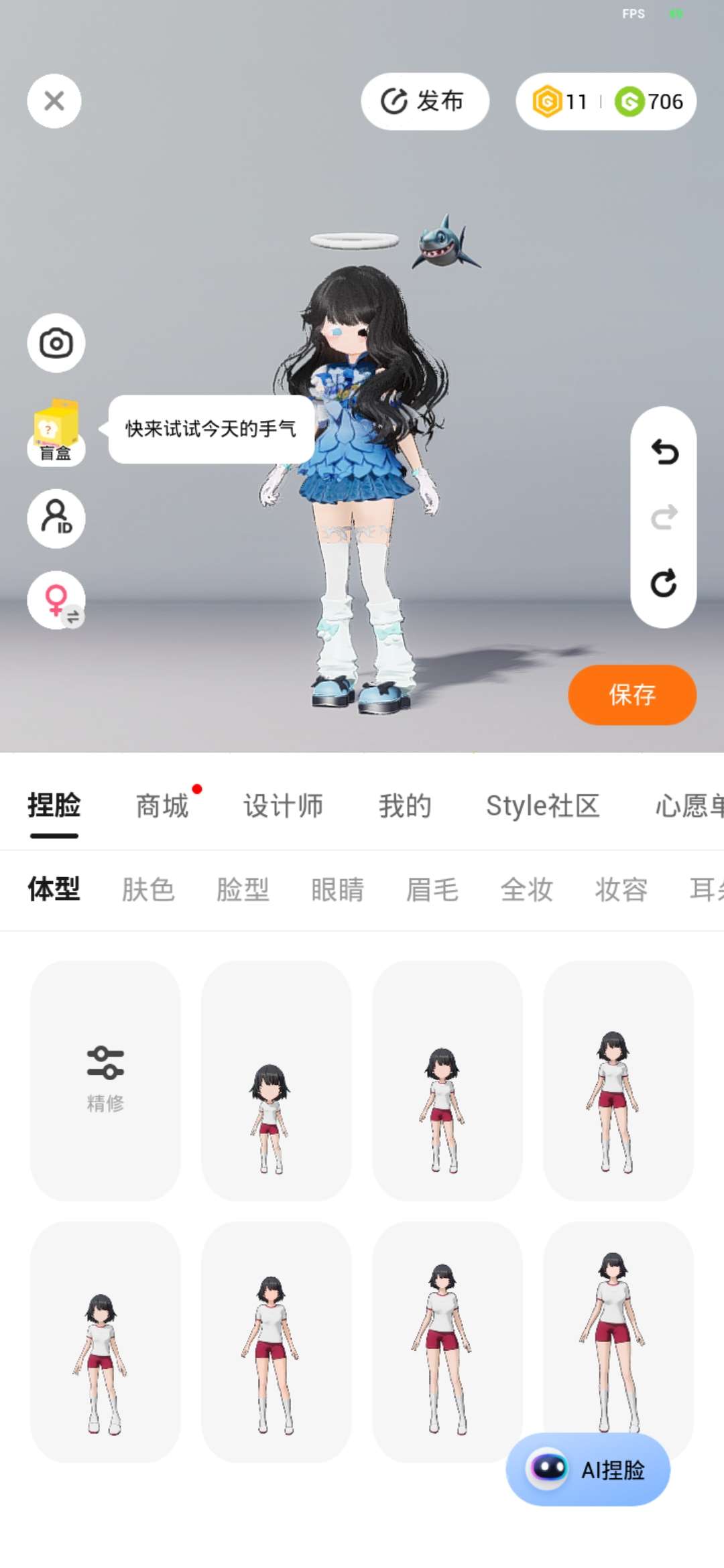Select the 肤色 category
Screen dimensions: 724x1568
[148, 890]
